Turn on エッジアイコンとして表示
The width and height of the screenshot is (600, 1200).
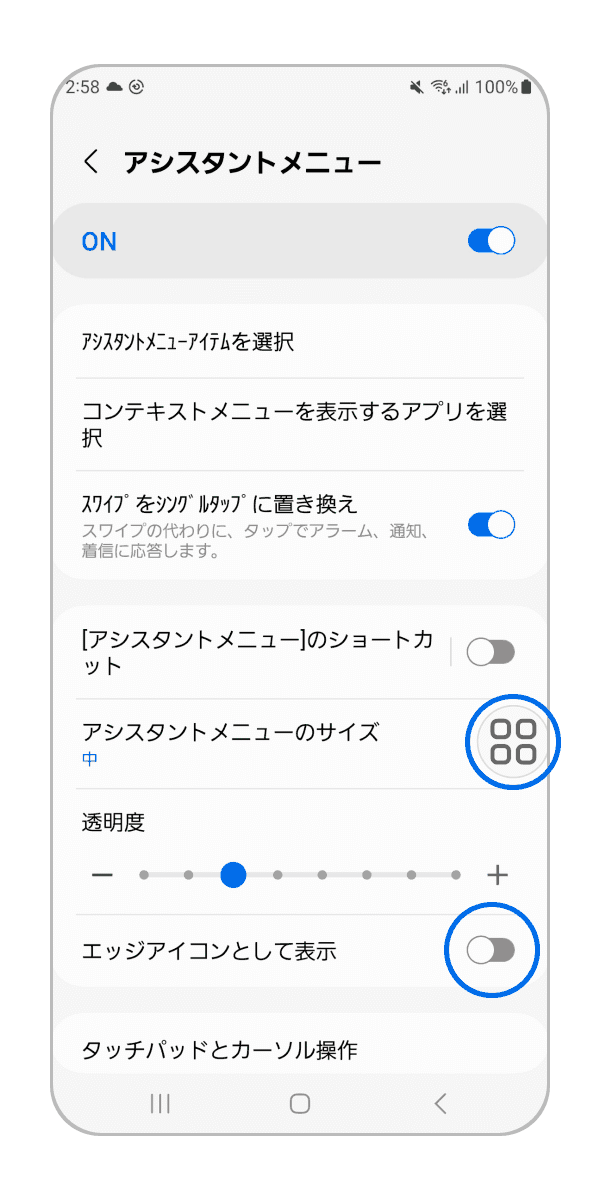pyautogui.click(x=491, y=951)
